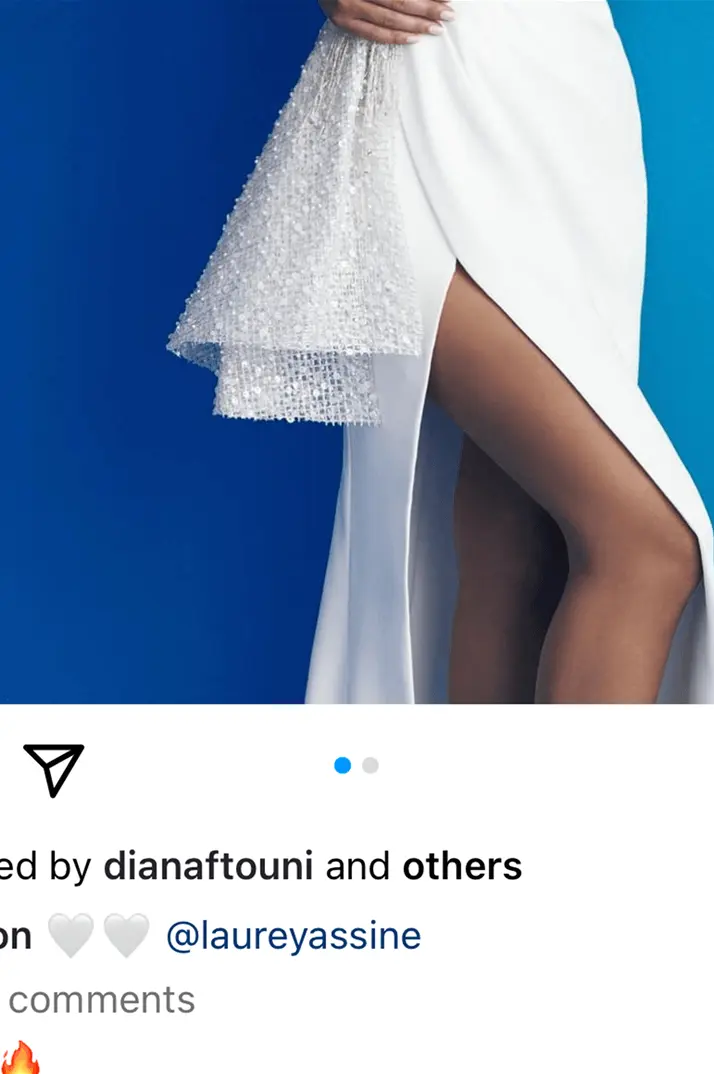The height and width of the screenshot is (1074, 714).
Task: Open the @laureyassine mention
Action: pos(292,937)
